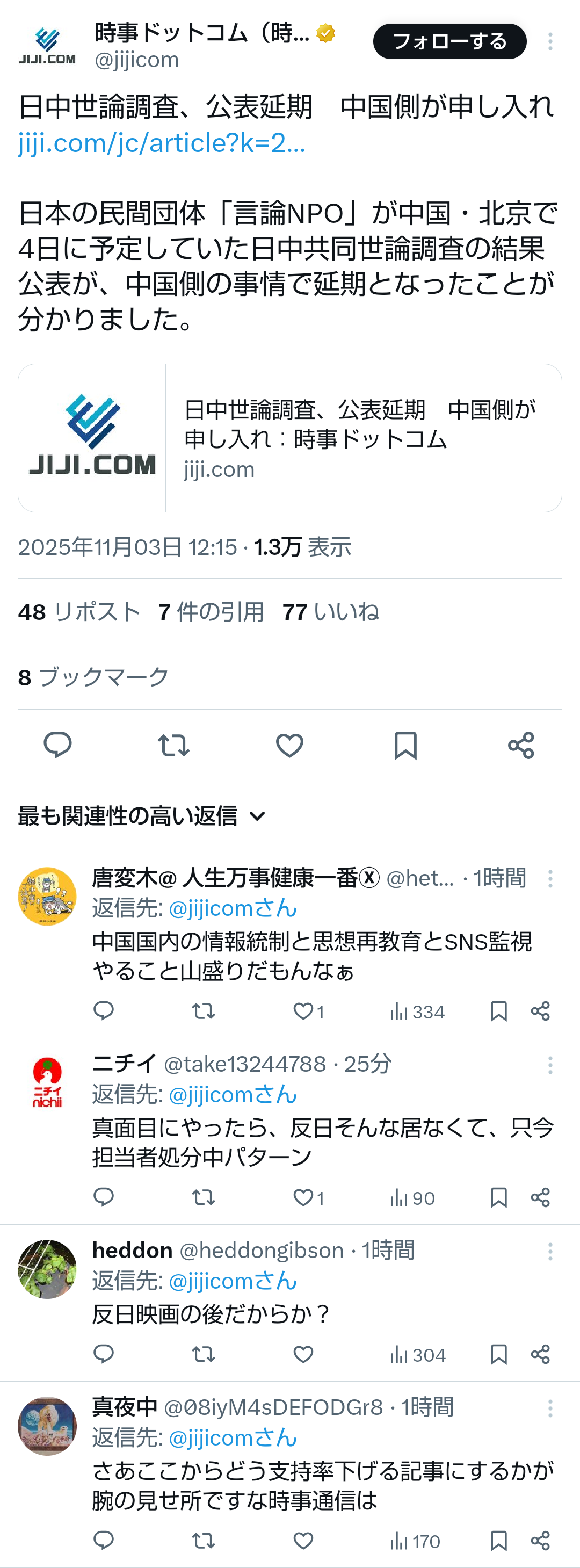Share 真夜中's reply
This screenshot has height=1568, width=580.
540,1541
